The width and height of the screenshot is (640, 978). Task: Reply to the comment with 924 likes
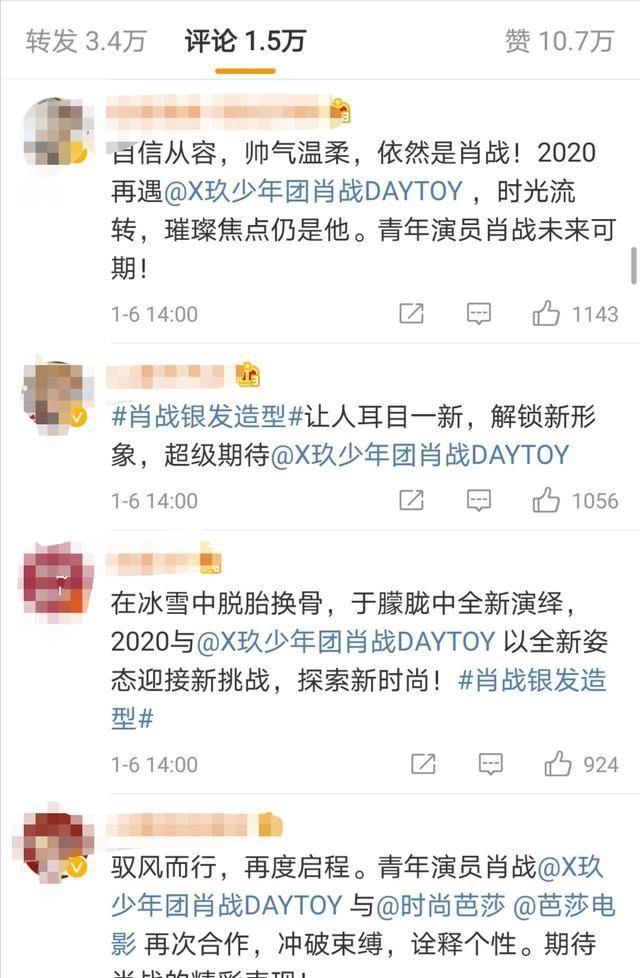point(490,765)
